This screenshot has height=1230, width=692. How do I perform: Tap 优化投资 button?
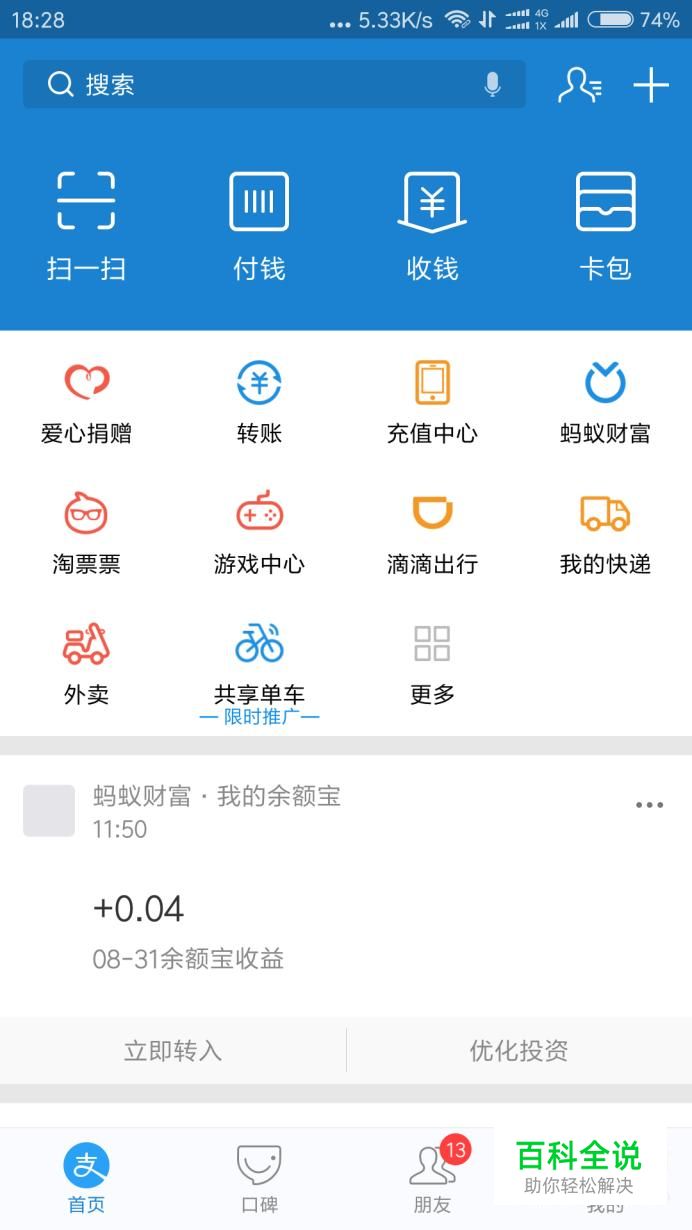tap(519, 1050)
